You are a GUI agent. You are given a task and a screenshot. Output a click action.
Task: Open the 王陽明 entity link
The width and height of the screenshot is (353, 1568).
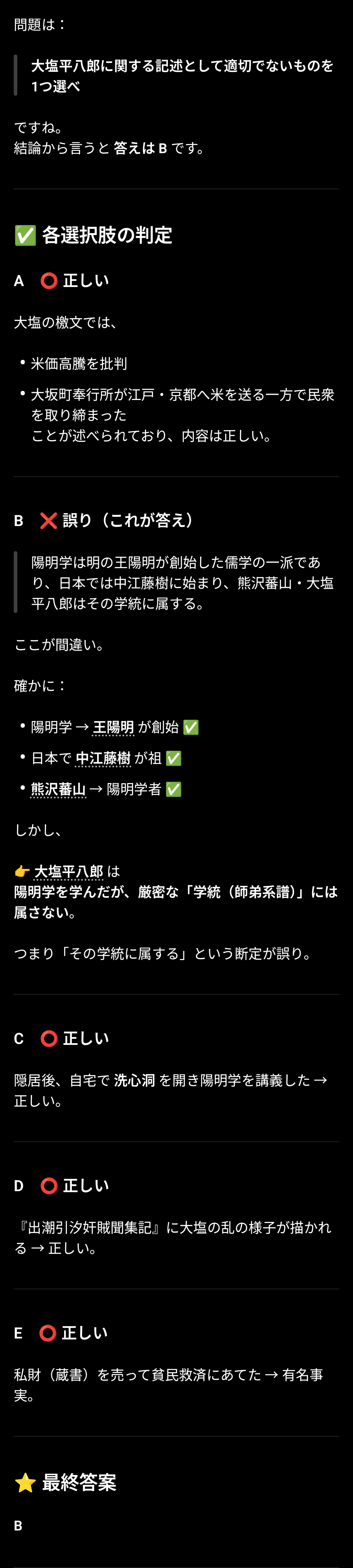tap(113, 727)
